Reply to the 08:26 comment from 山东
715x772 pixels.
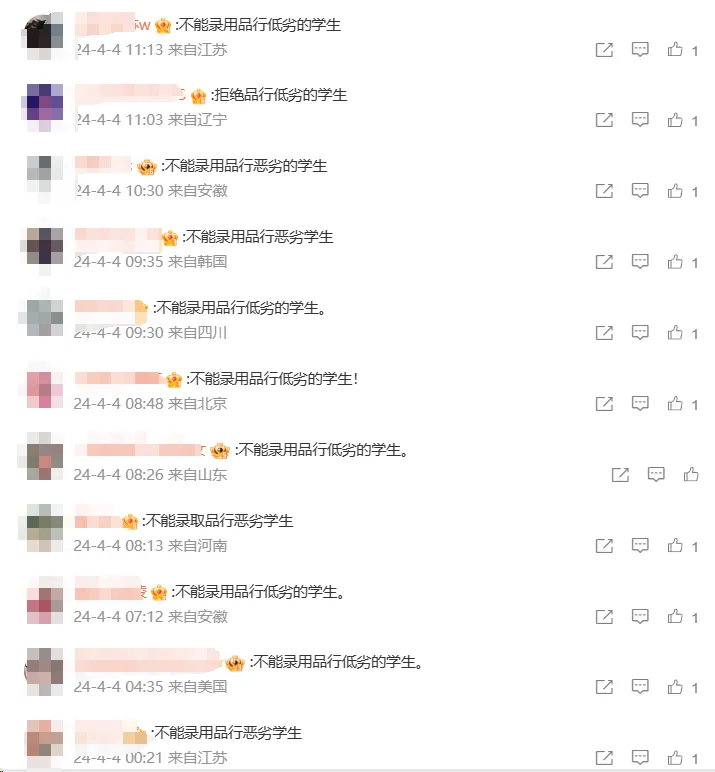(656, 475)
